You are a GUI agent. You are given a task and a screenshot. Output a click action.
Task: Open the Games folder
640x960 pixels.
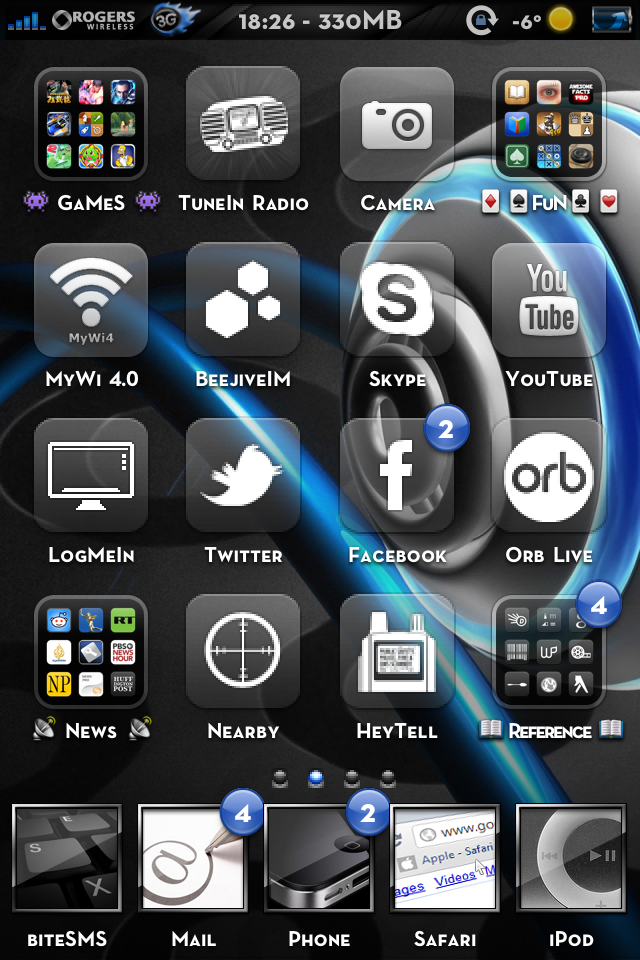click(91, 124)
